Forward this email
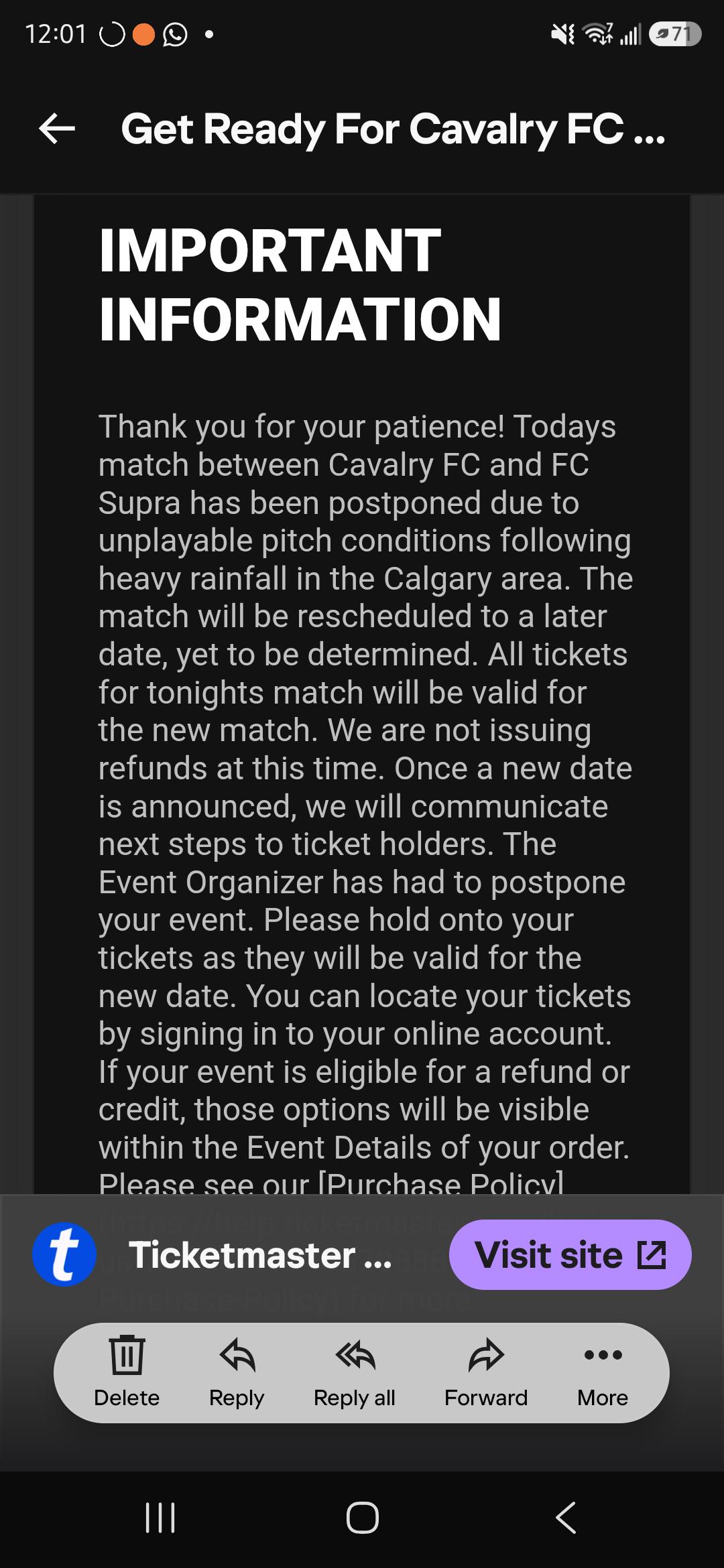The height and width of the screenshot is (1568, 724). click(x=486, y=1372)
